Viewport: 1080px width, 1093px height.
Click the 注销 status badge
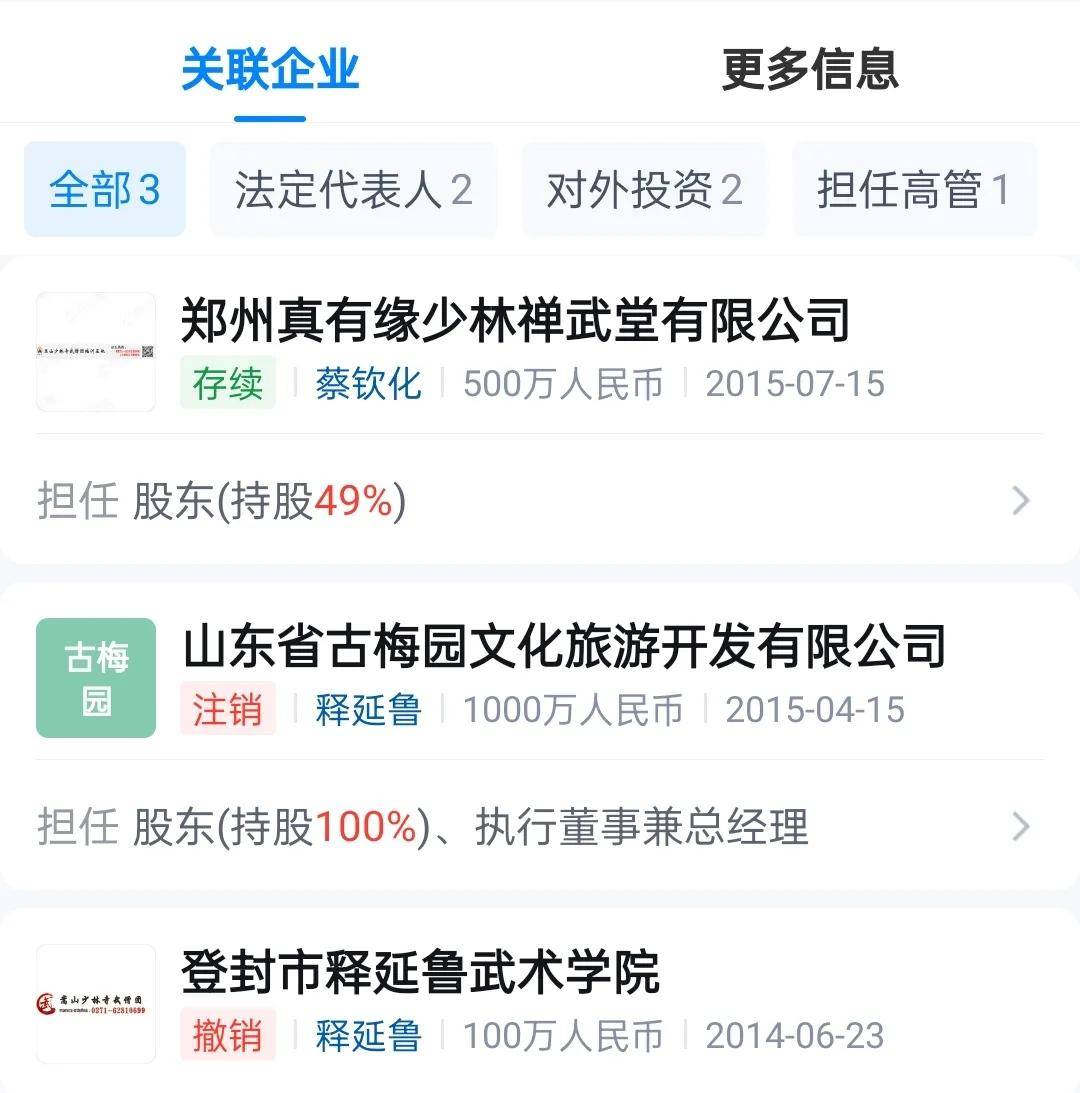coord(227,710)
